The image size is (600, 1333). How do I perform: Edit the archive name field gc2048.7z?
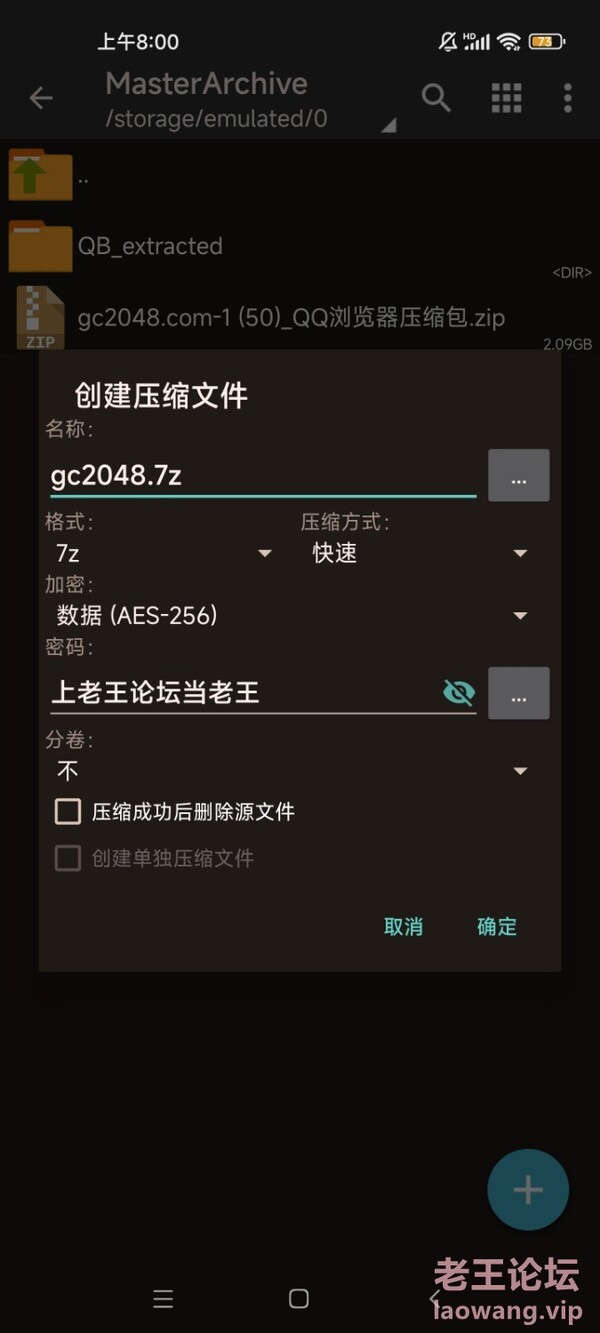click(263, 476)
